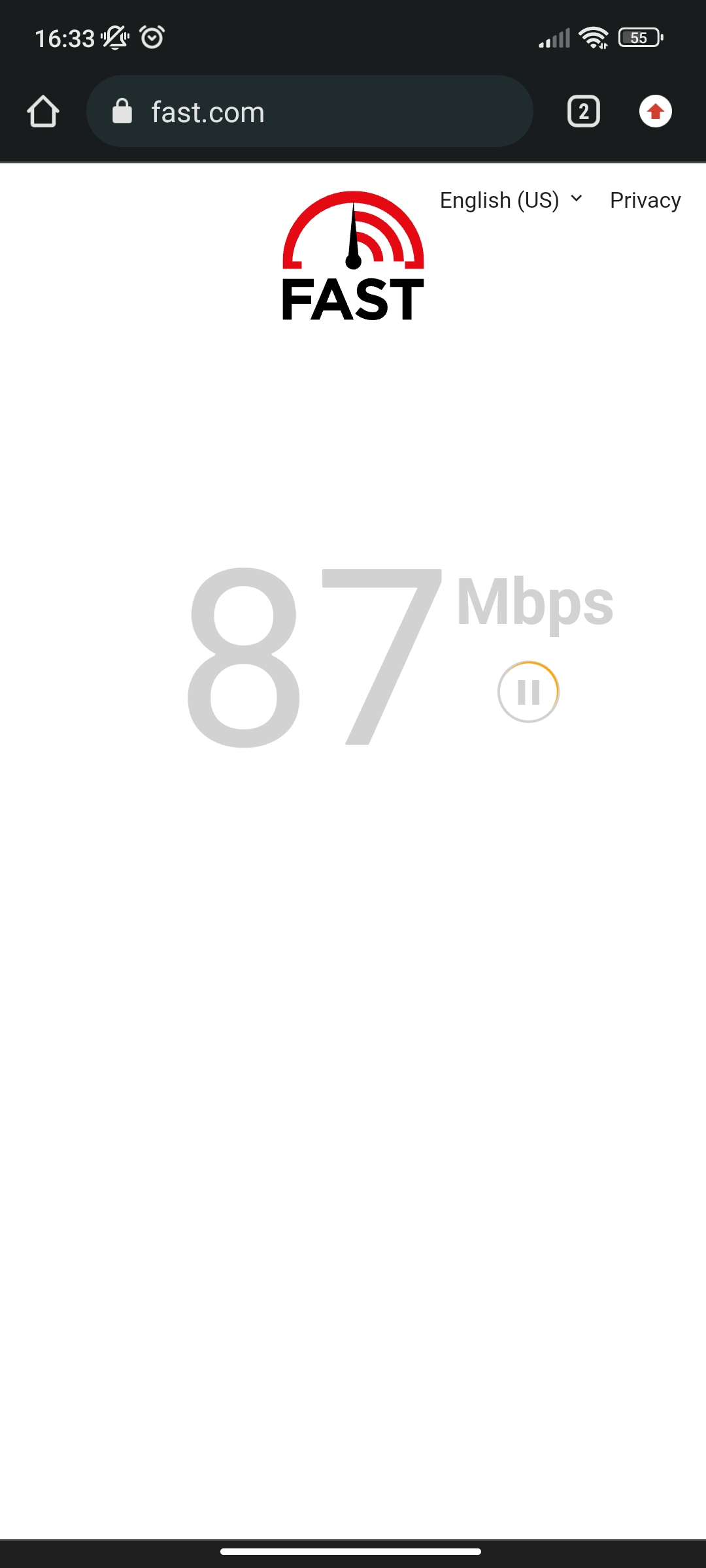Tap the fast.com address bar
The height and width of the screenshot is (1568, 706).
coord(309,112)
